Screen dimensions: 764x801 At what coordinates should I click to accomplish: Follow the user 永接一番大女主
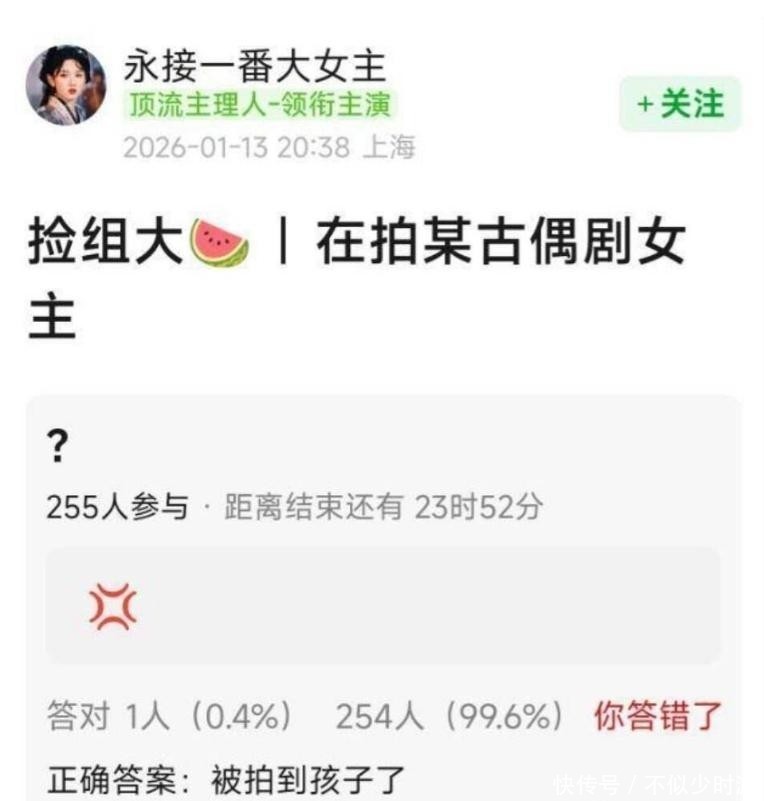[680, 104]
